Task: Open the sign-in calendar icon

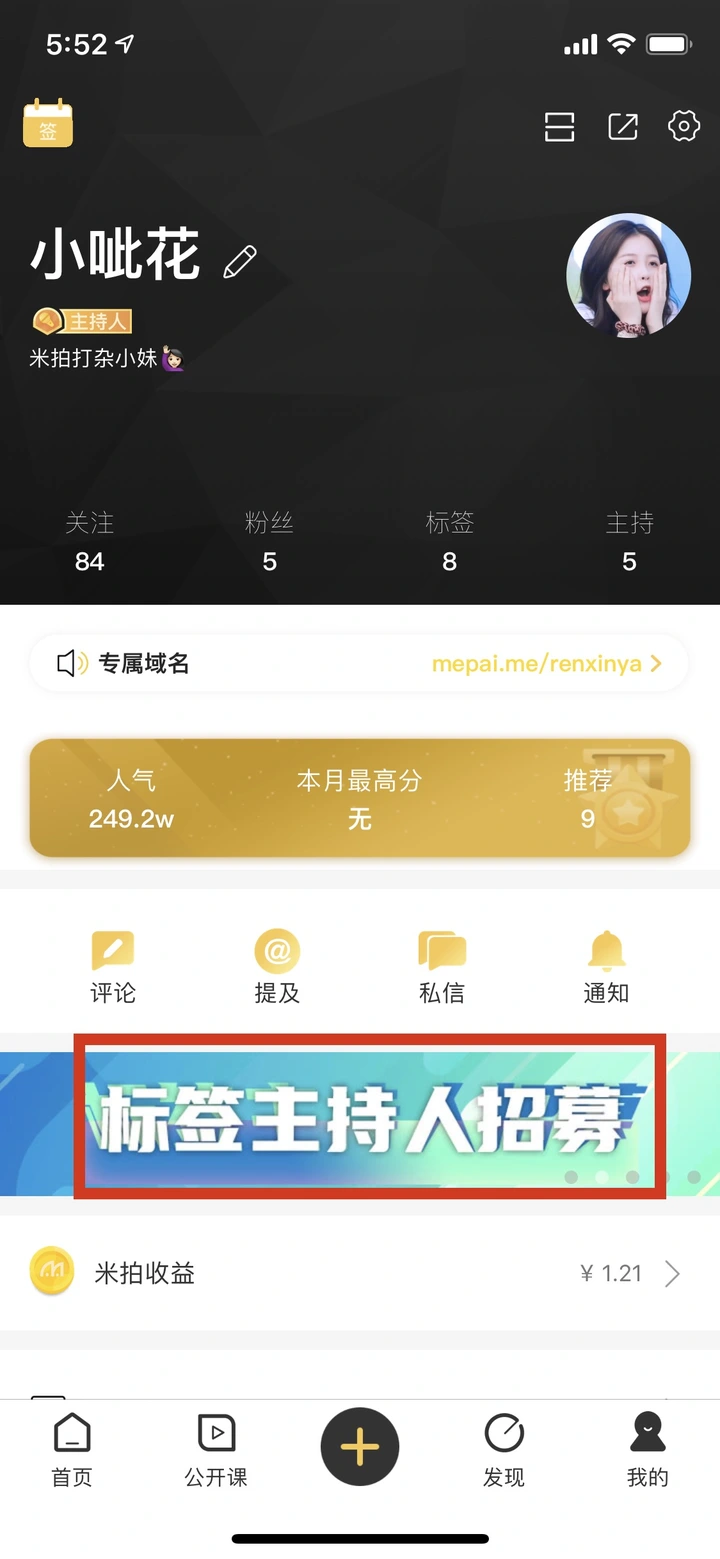Action: point(48,124)
